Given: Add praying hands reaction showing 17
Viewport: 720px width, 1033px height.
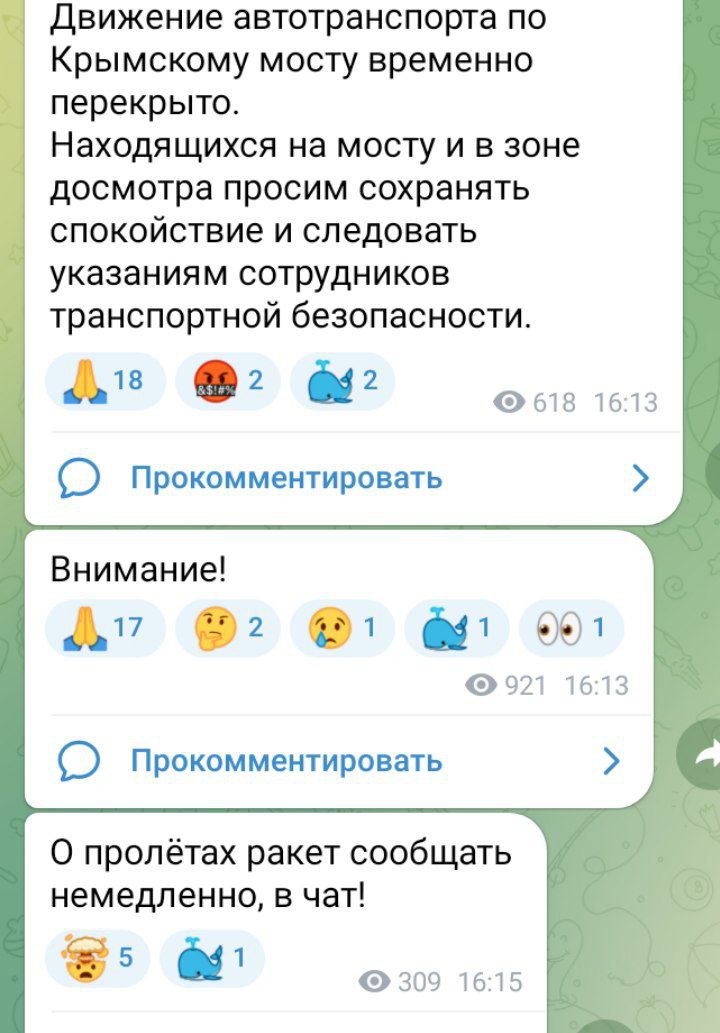Looking at the screenshot, I should (105, 629).
